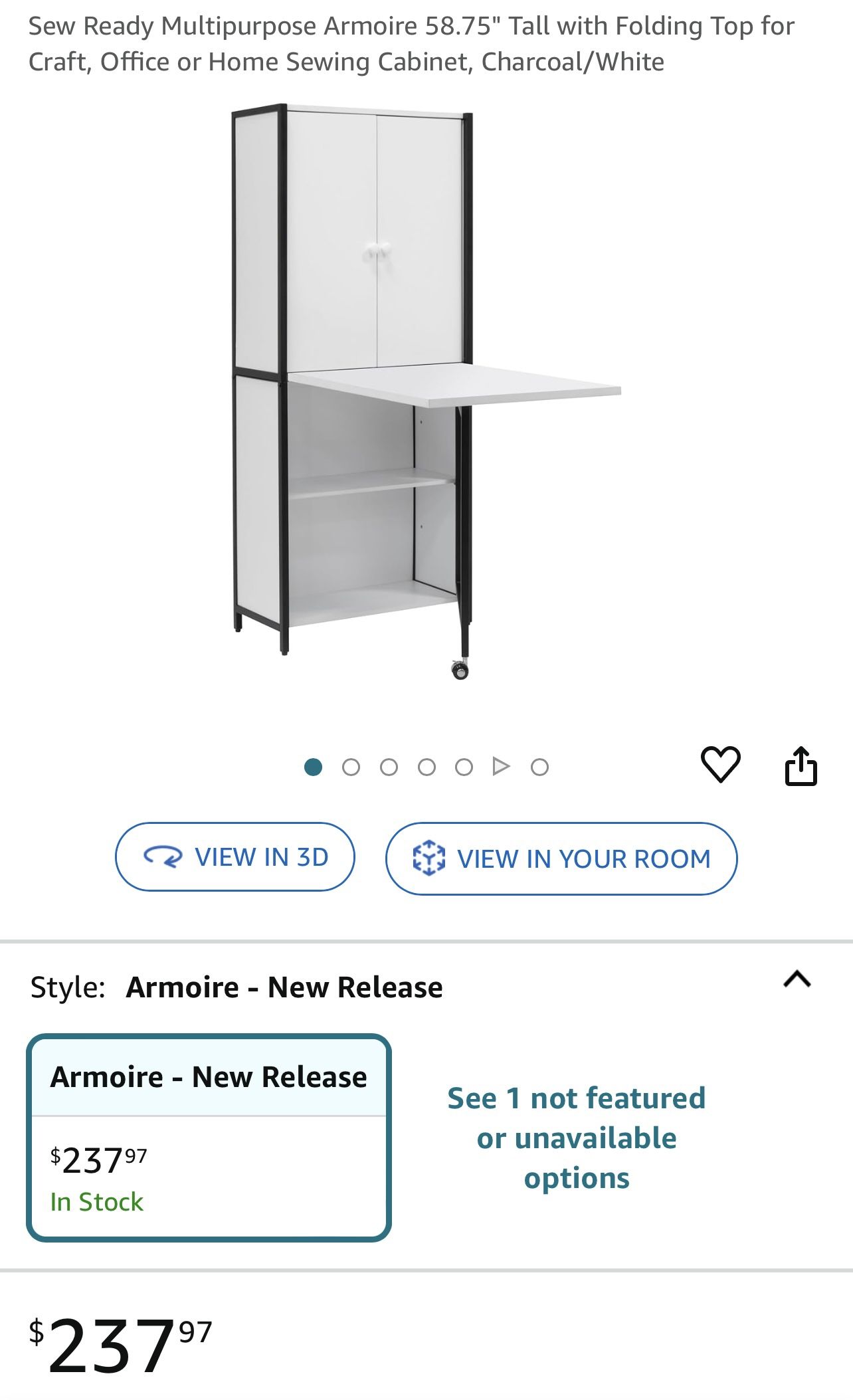
Task: Open the Sew Ready armoire product title
Action: click(x=412, y=42)
